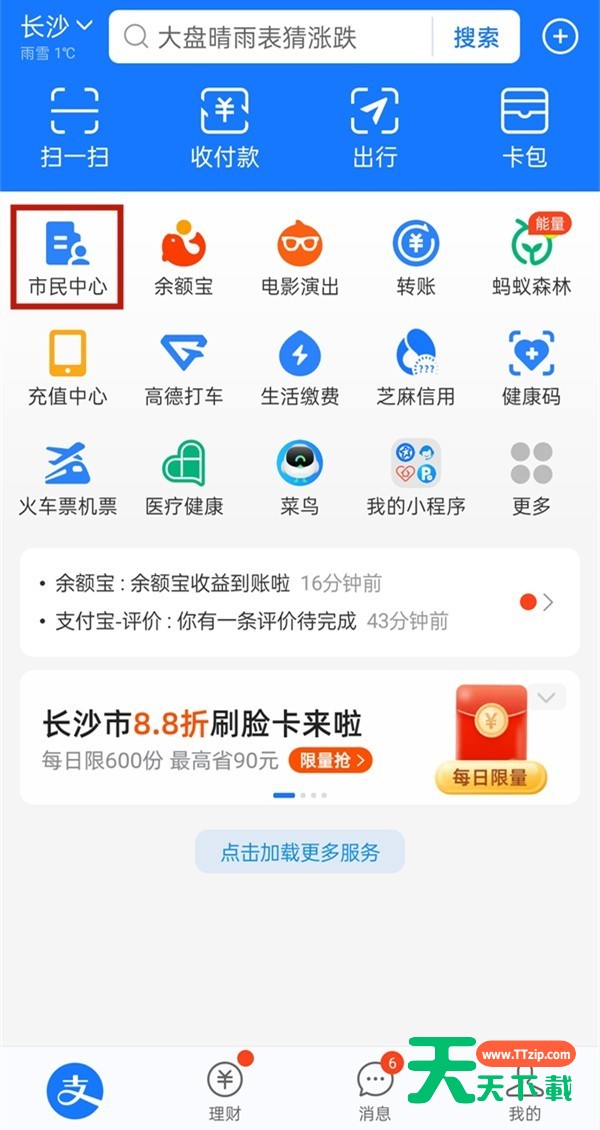The image size is (600, 1130).
Task: Open 余额宝
Action: pyautogui.click(x=183, y=257)
